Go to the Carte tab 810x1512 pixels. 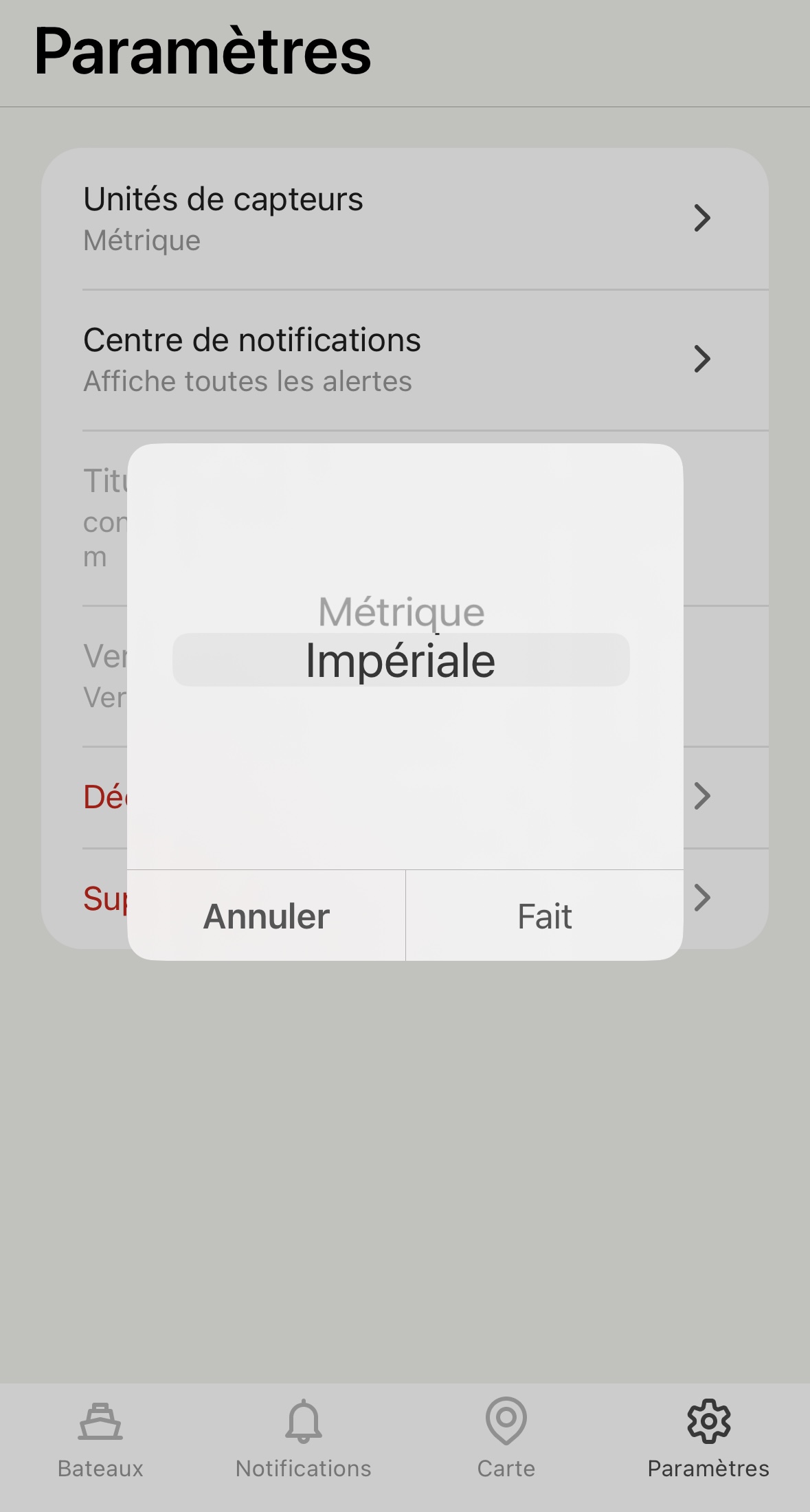coord(506,1438)
